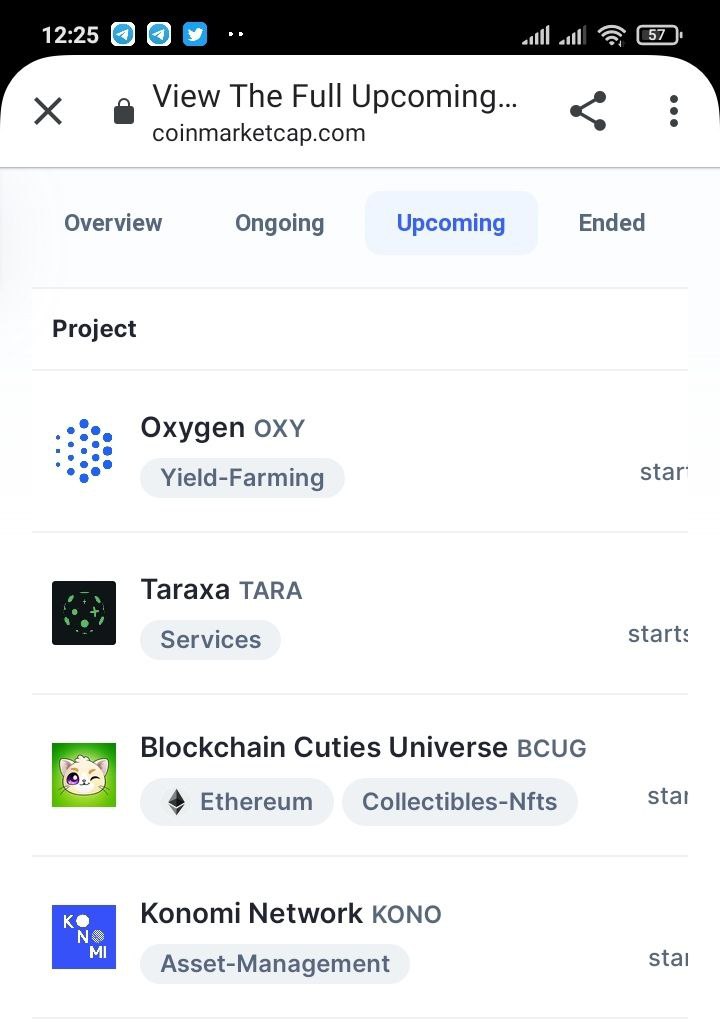The image size is (720, 1028).
Task: Open the browser overflow menu
Action: pos(674,111)
